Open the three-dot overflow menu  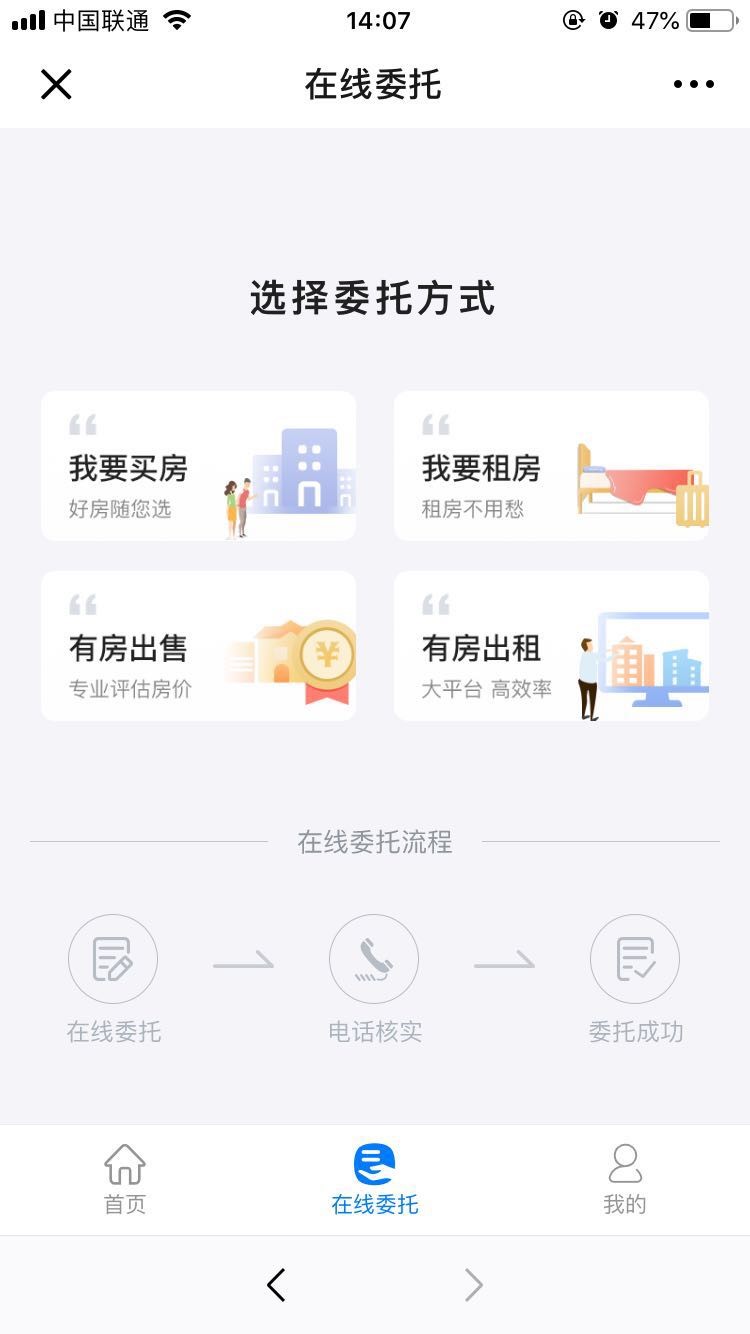(x=693, y=85)
